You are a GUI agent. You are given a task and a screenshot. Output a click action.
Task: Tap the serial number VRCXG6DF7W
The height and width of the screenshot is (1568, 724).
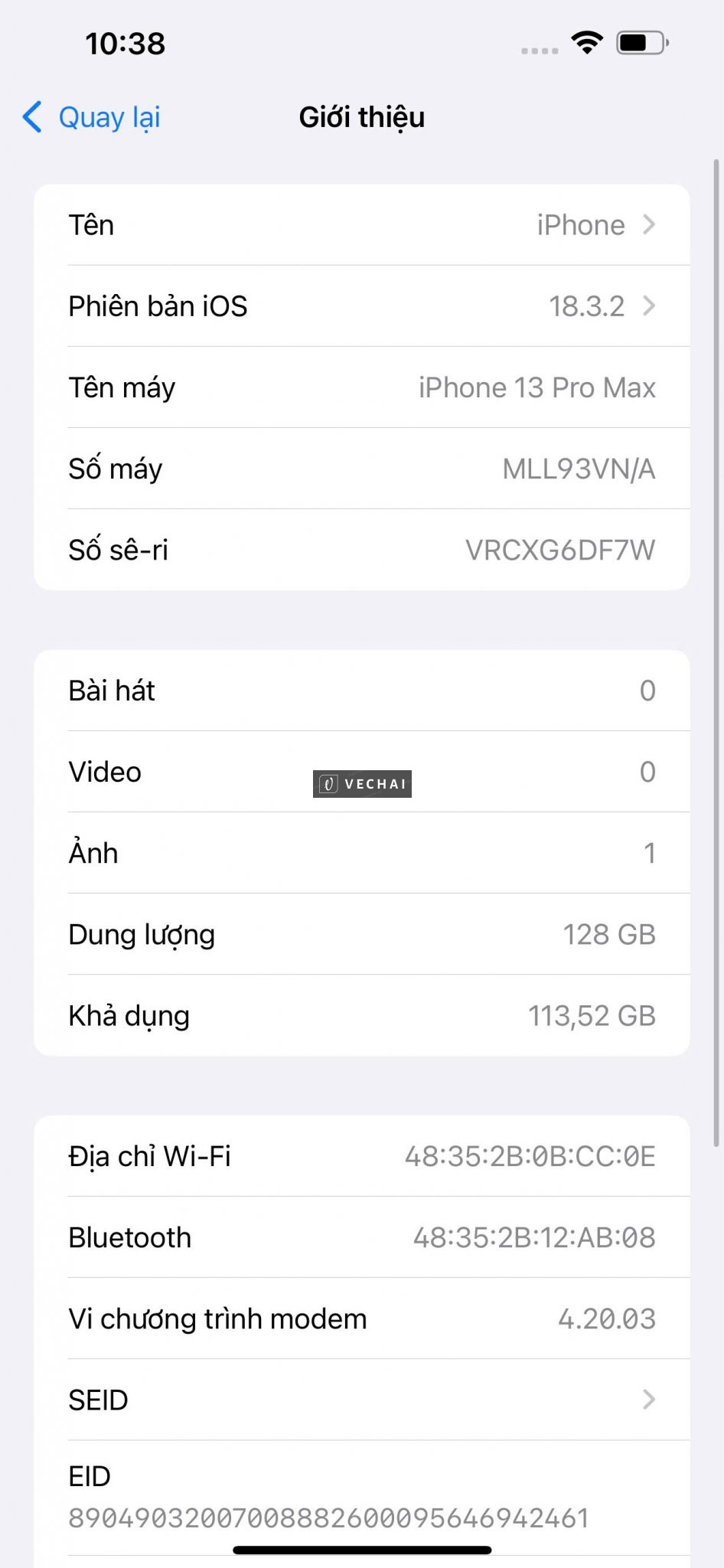click(559, 550)
